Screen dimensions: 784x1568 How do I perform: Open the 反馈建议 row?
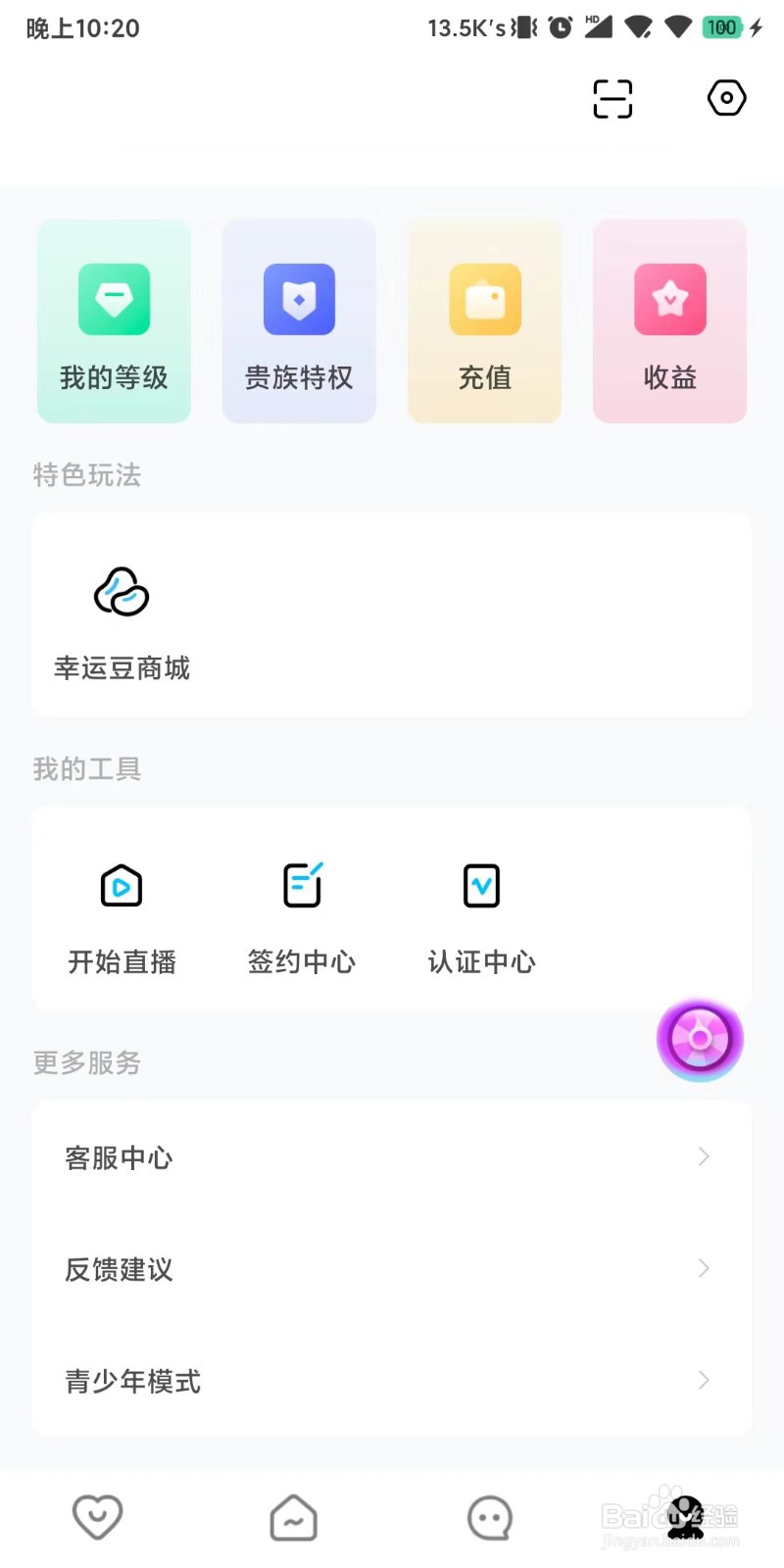click(392, 1269)
